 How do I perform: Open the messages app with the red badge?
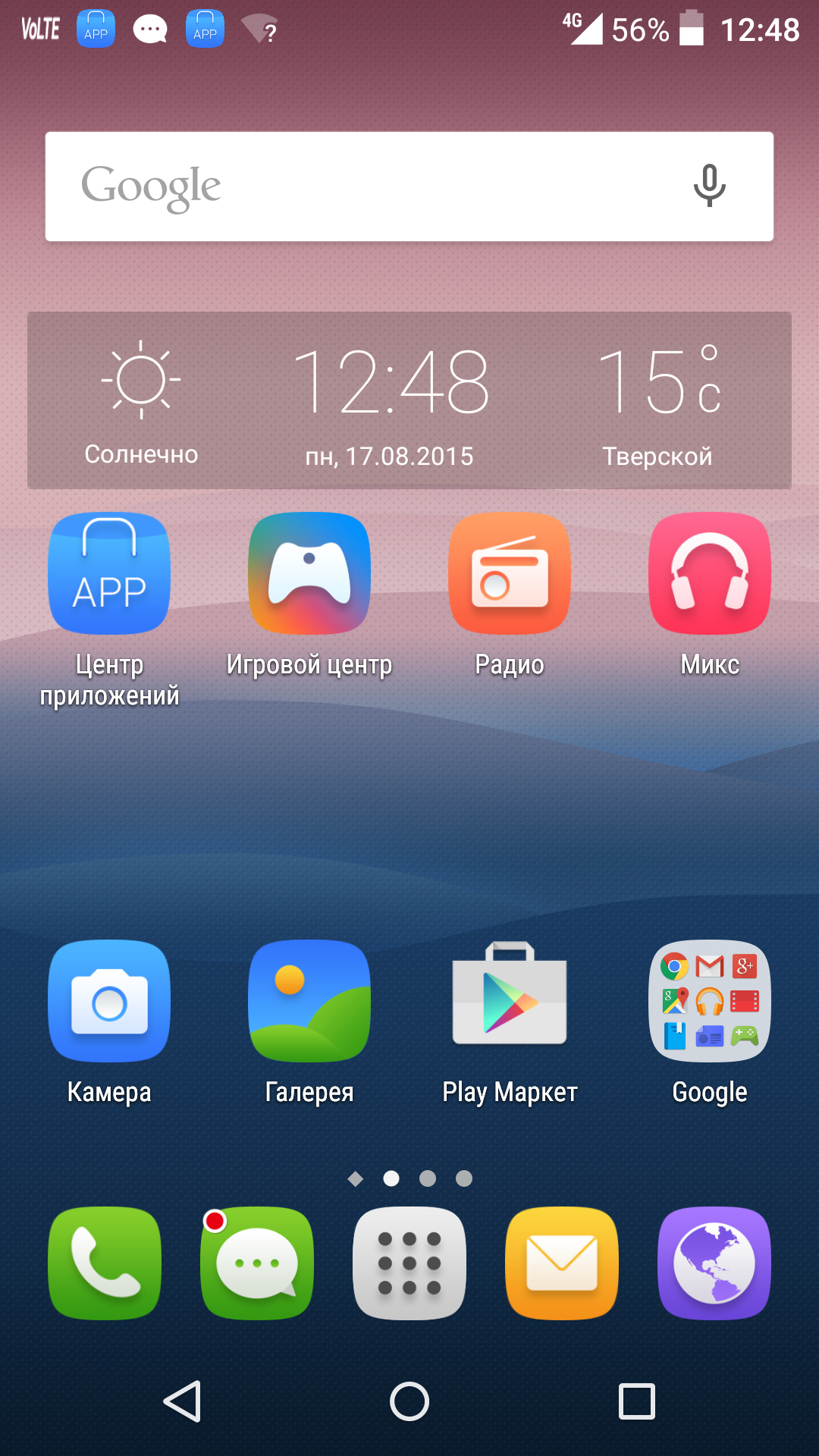point(257,1263)
